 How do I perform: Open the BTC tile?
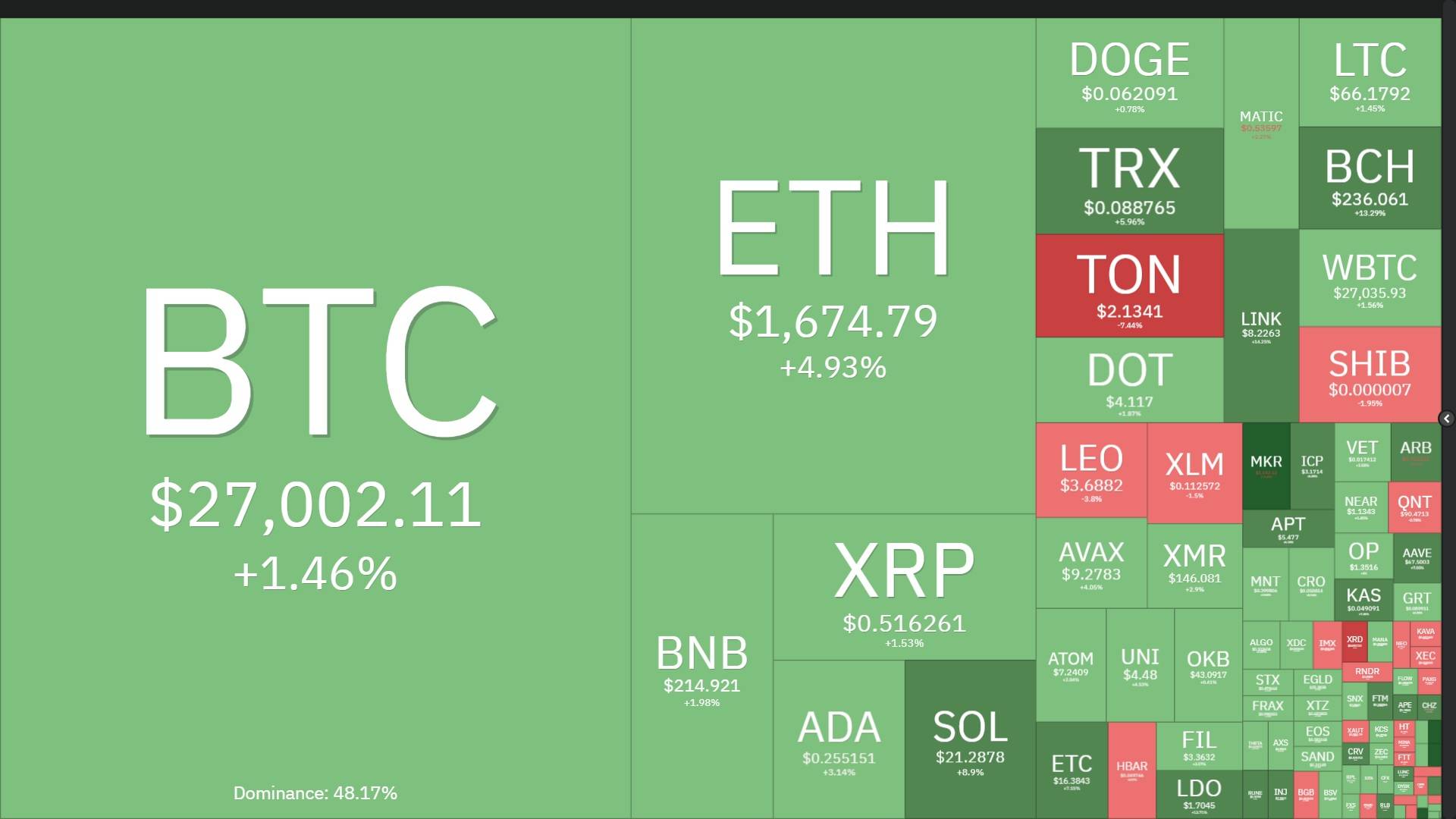click(x=315, y=418)
